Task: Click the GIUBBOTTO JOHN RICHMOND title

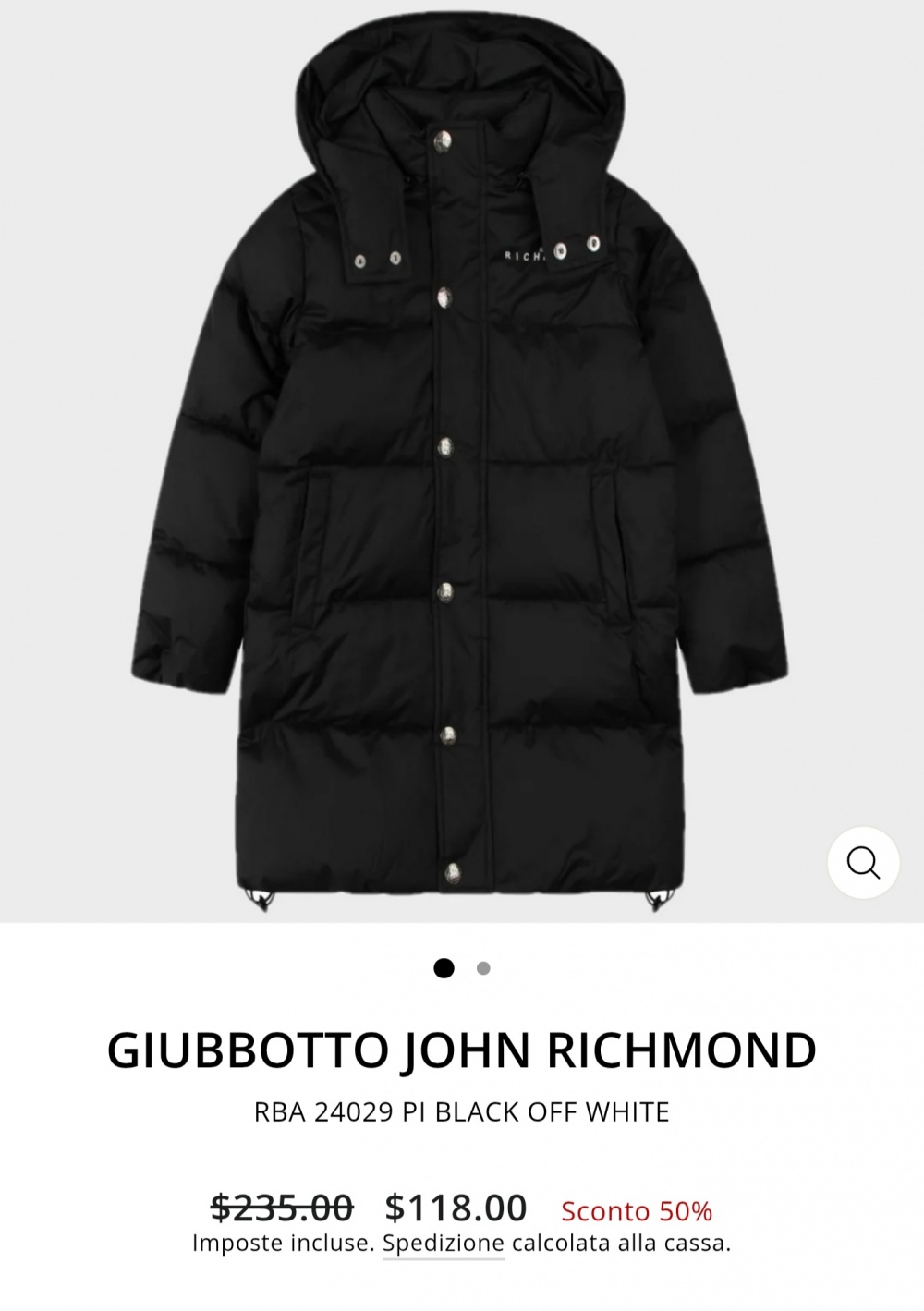Action: click(462, 1049)
